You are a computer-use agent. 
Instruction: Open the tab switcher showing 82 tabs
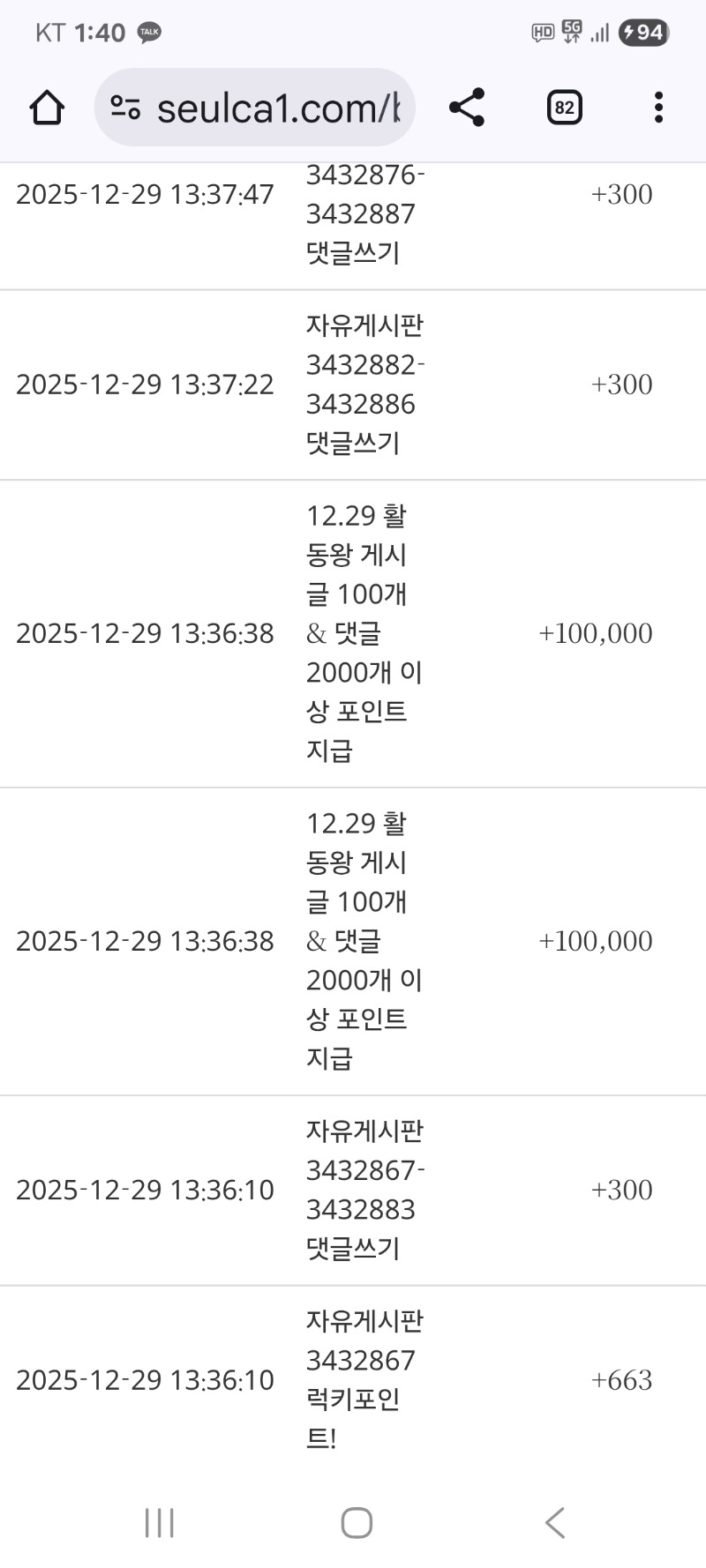pos(565,108)
